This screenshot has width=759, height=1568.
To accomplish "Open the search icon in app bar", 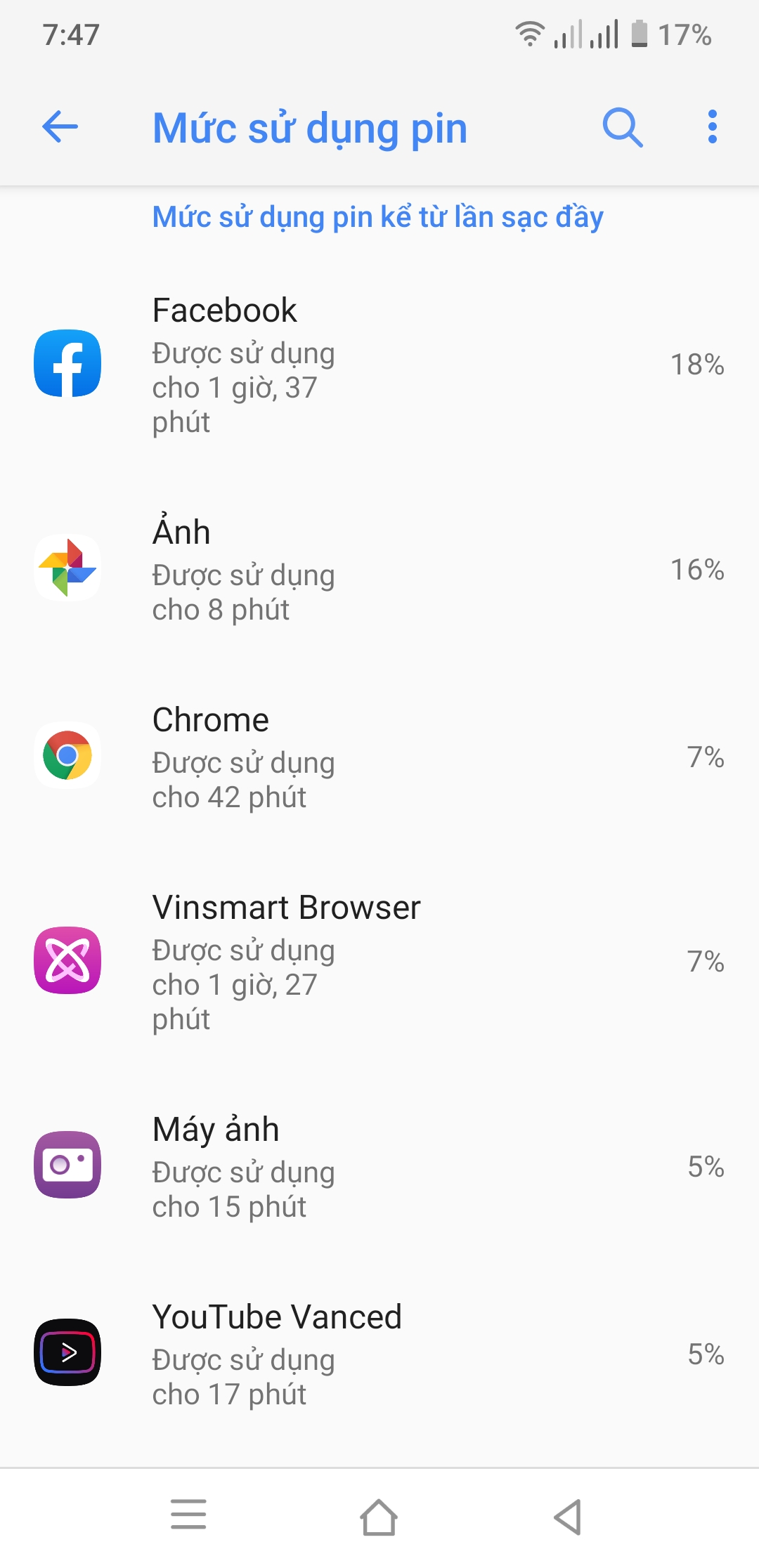I will coord(623,127).
